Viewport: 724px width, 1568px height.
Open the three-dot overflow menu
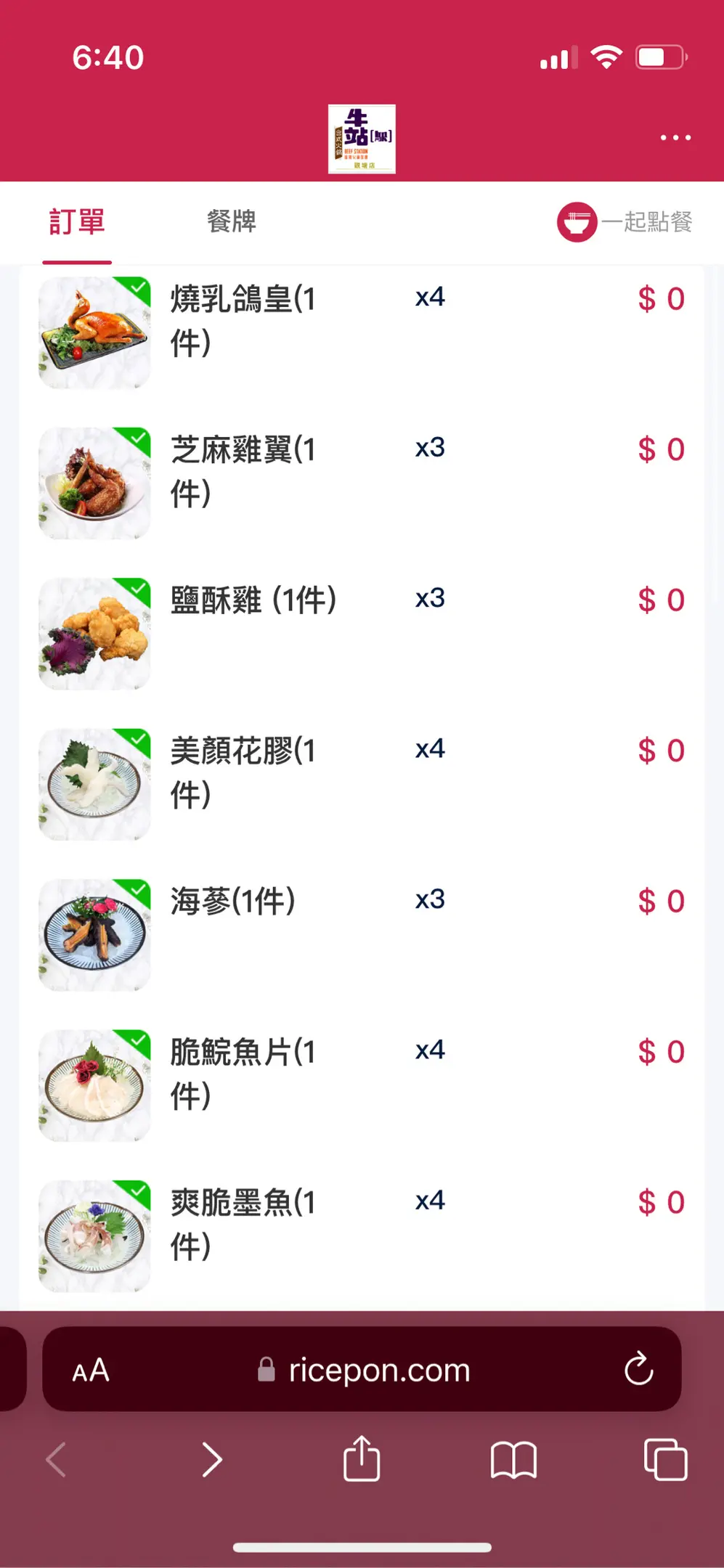tap(675, 137)
